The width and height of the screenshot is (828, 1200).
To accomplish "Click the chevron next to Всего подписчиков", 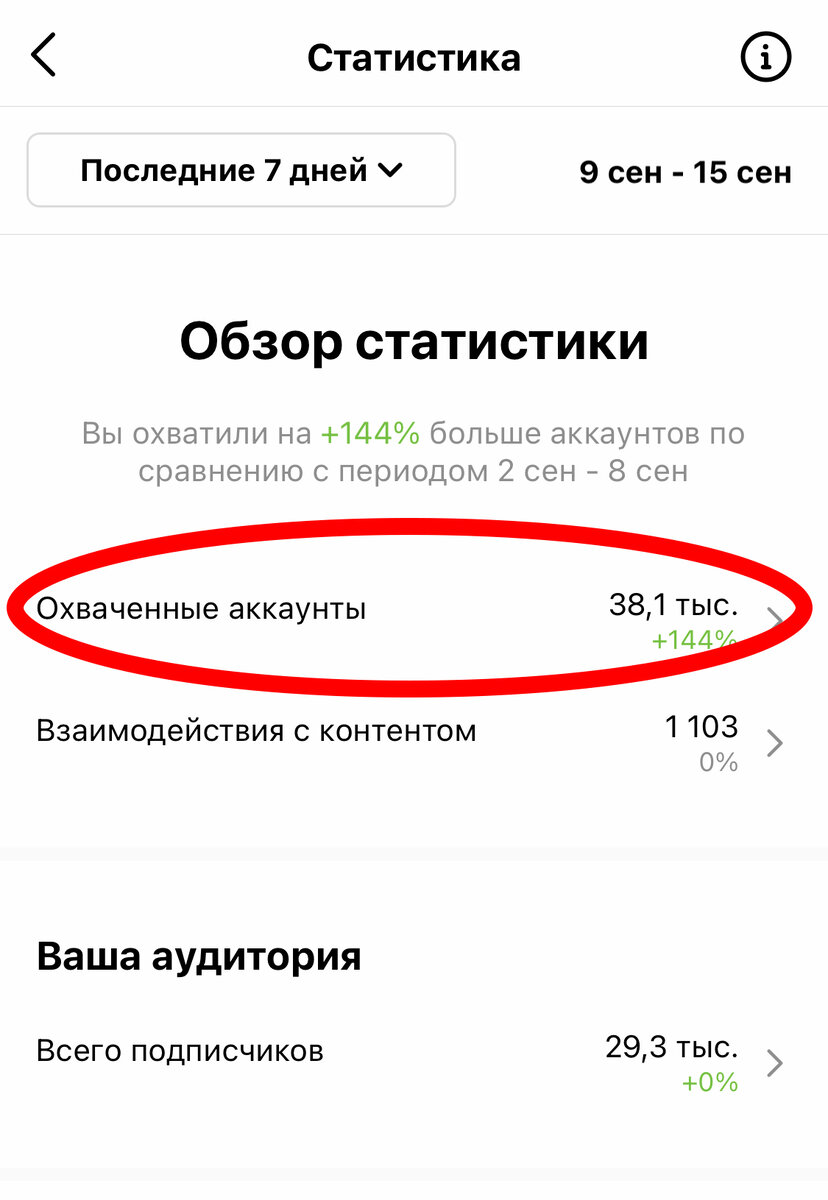I will point(776,1062).
